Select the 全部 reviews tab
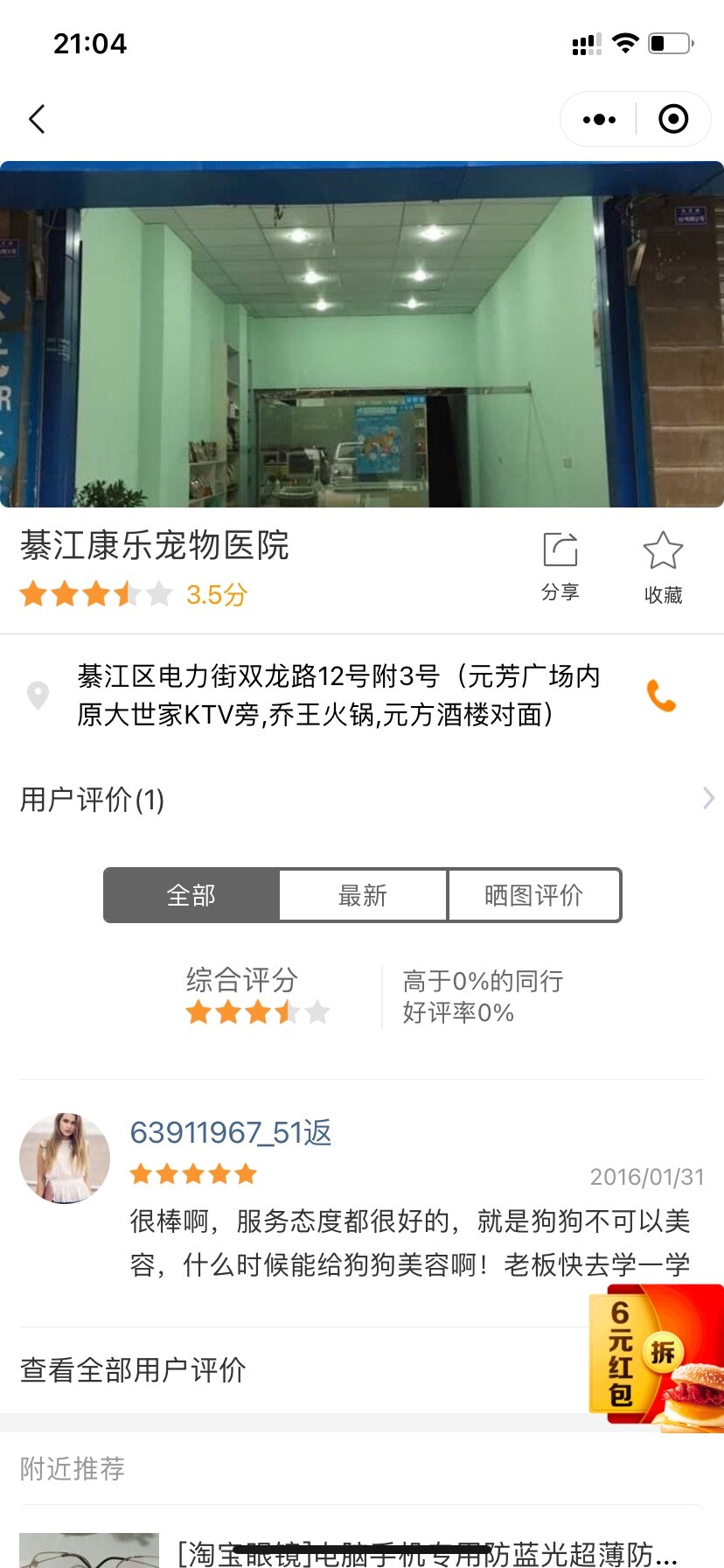Screen dimensions: 724x1568 tap(191, 895)
